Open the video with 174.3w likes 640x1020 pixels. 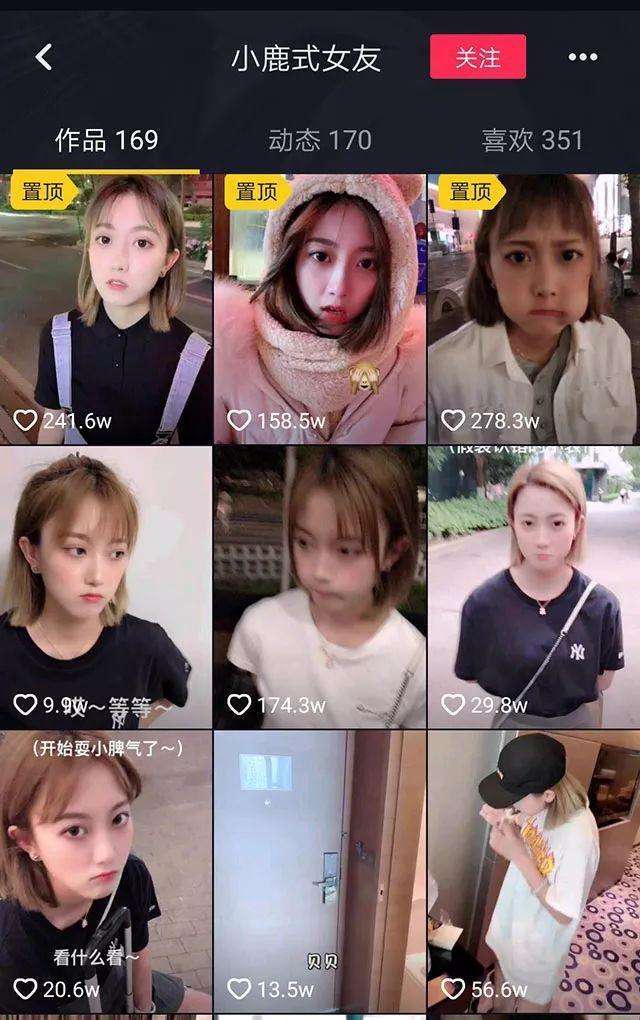click(320, 588)
